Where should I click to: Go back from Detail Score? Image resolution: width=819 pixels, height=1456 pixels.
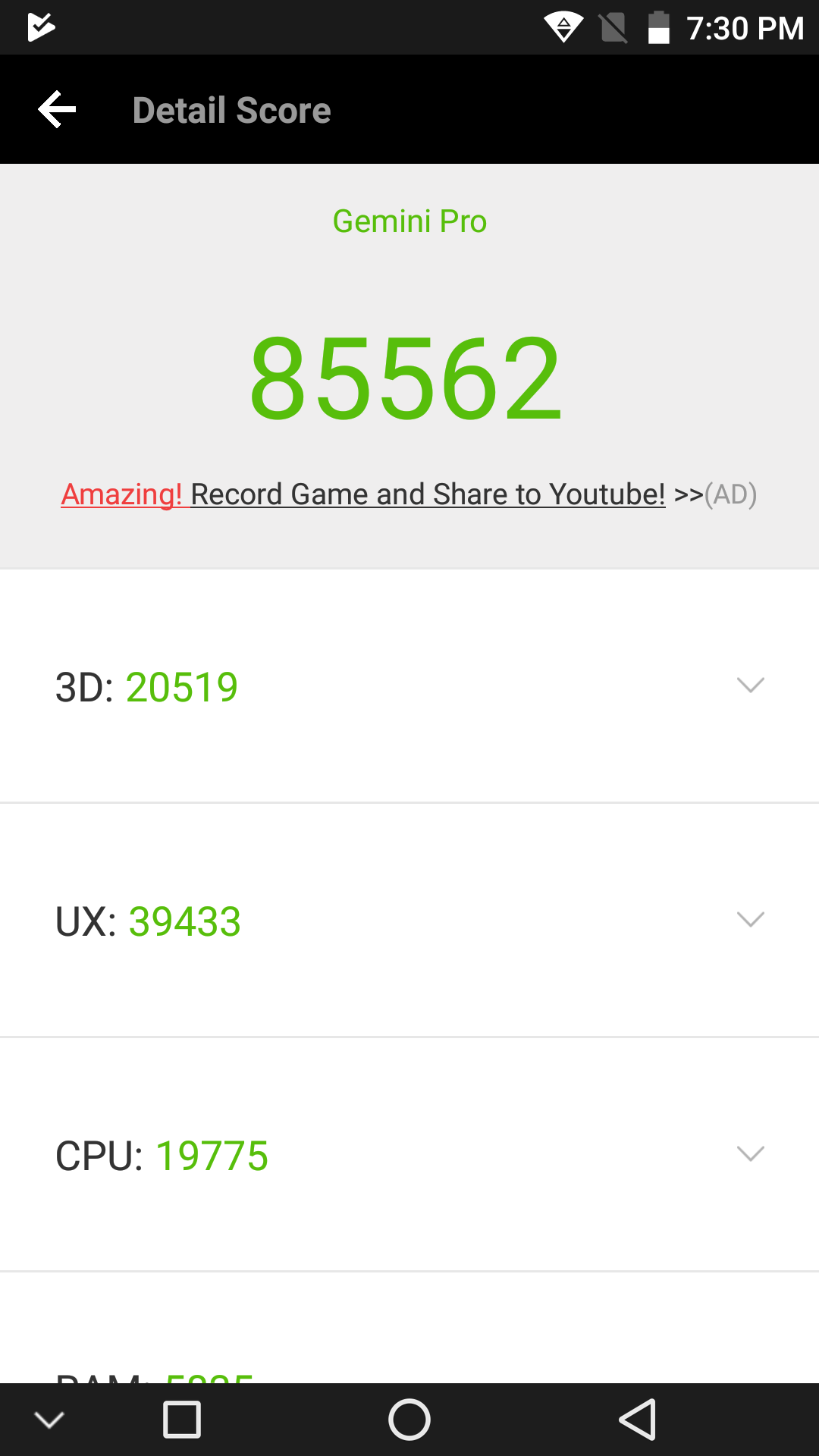pos(58,110)
